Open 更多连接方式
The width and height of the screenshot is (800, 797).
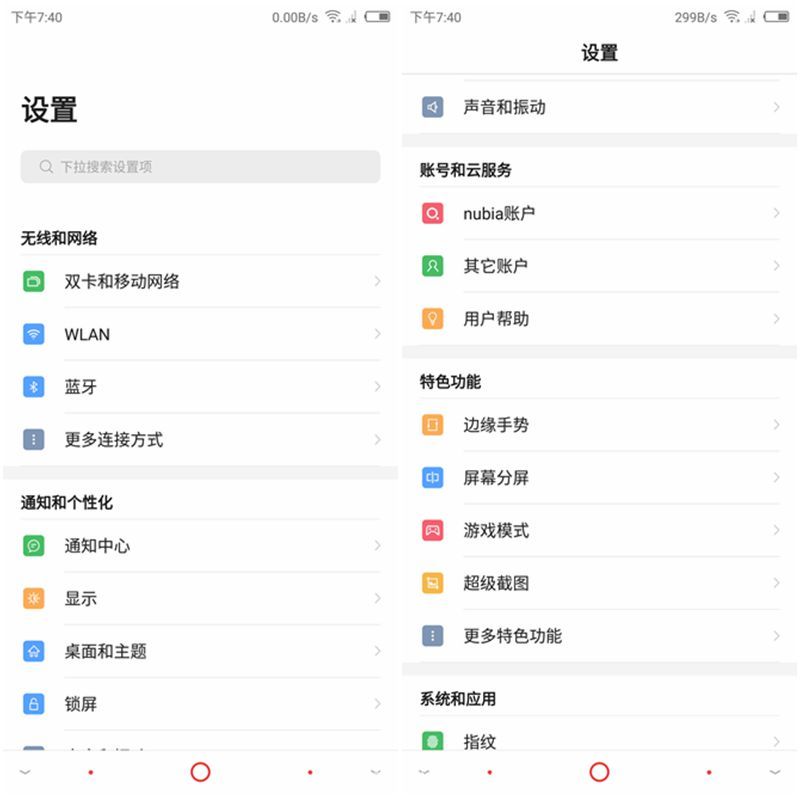pos(200,439)
